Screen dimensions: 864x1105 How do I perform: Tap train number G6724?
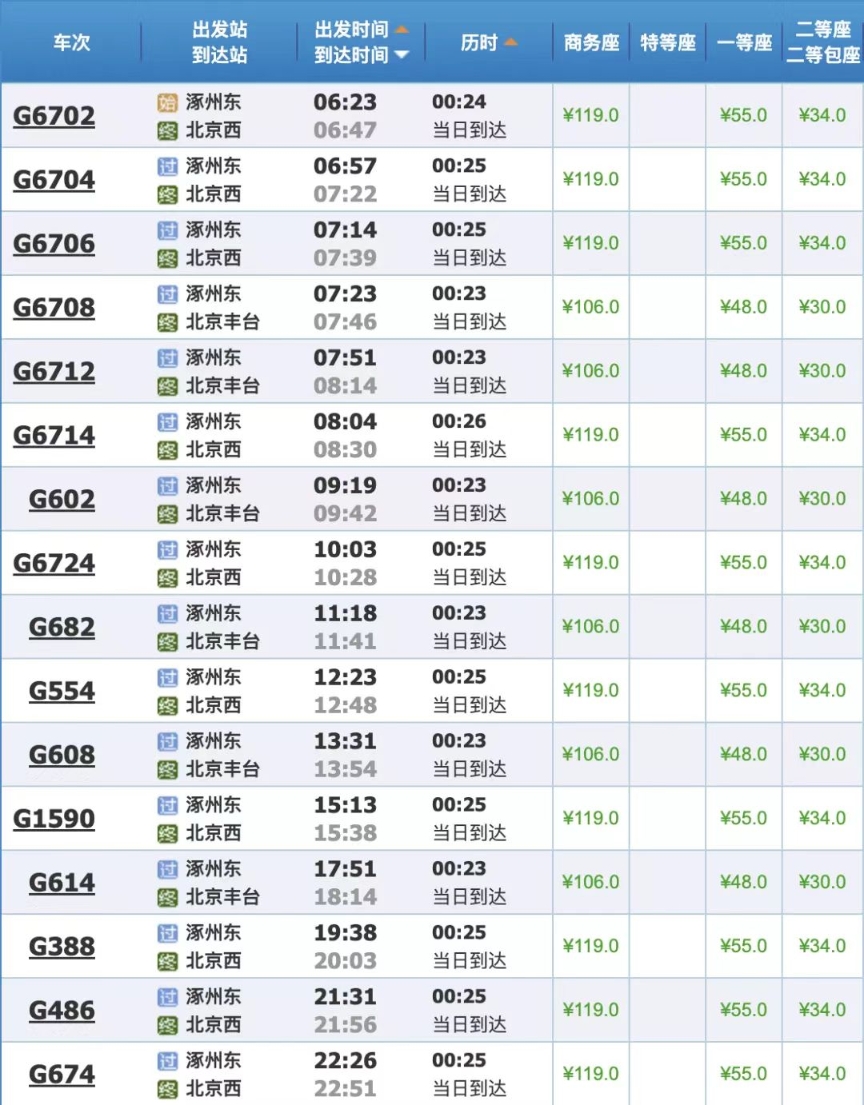(x=54, y=563)
